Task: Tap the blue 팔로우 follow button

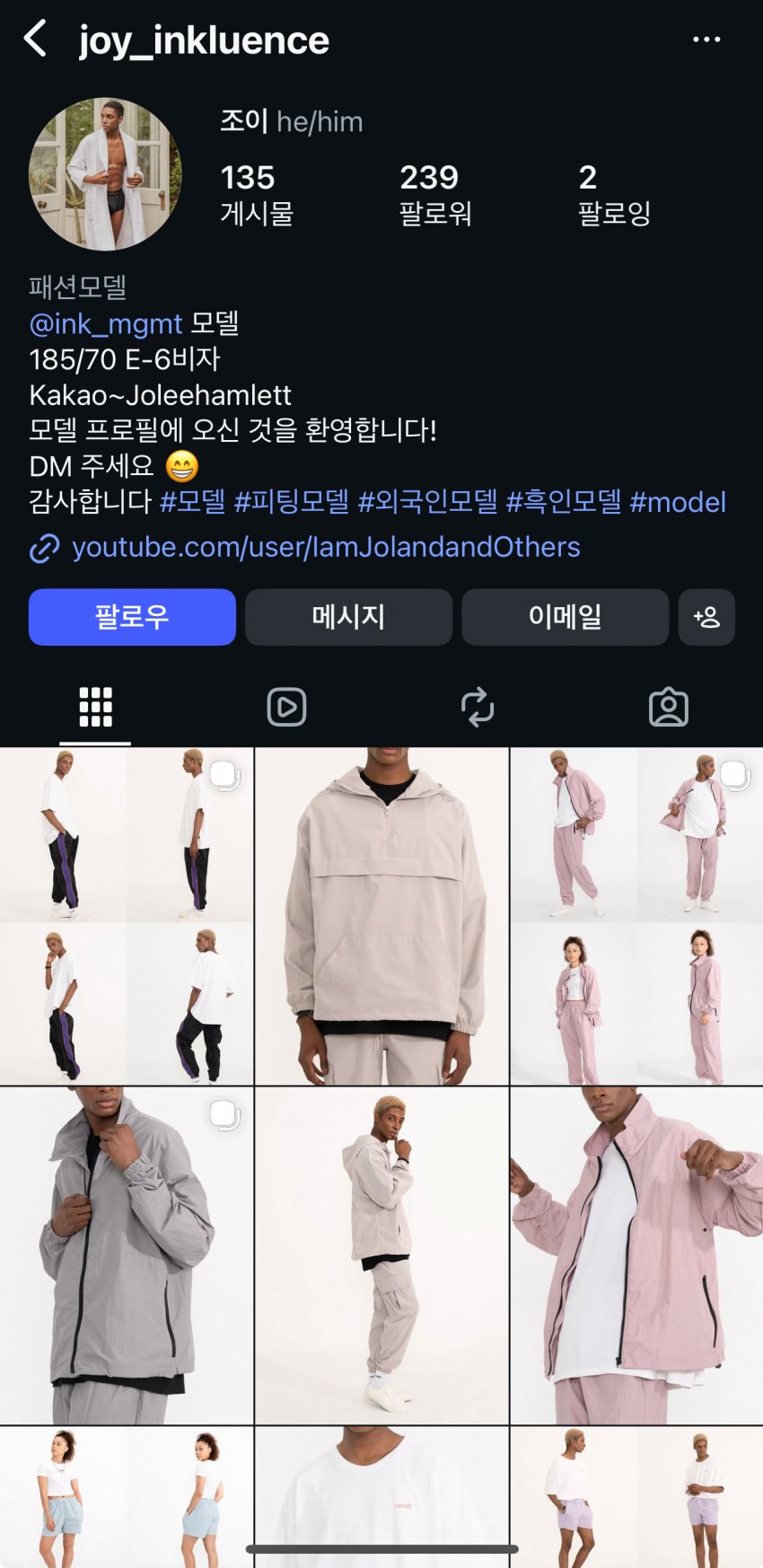Action: (x=132, y=617)
